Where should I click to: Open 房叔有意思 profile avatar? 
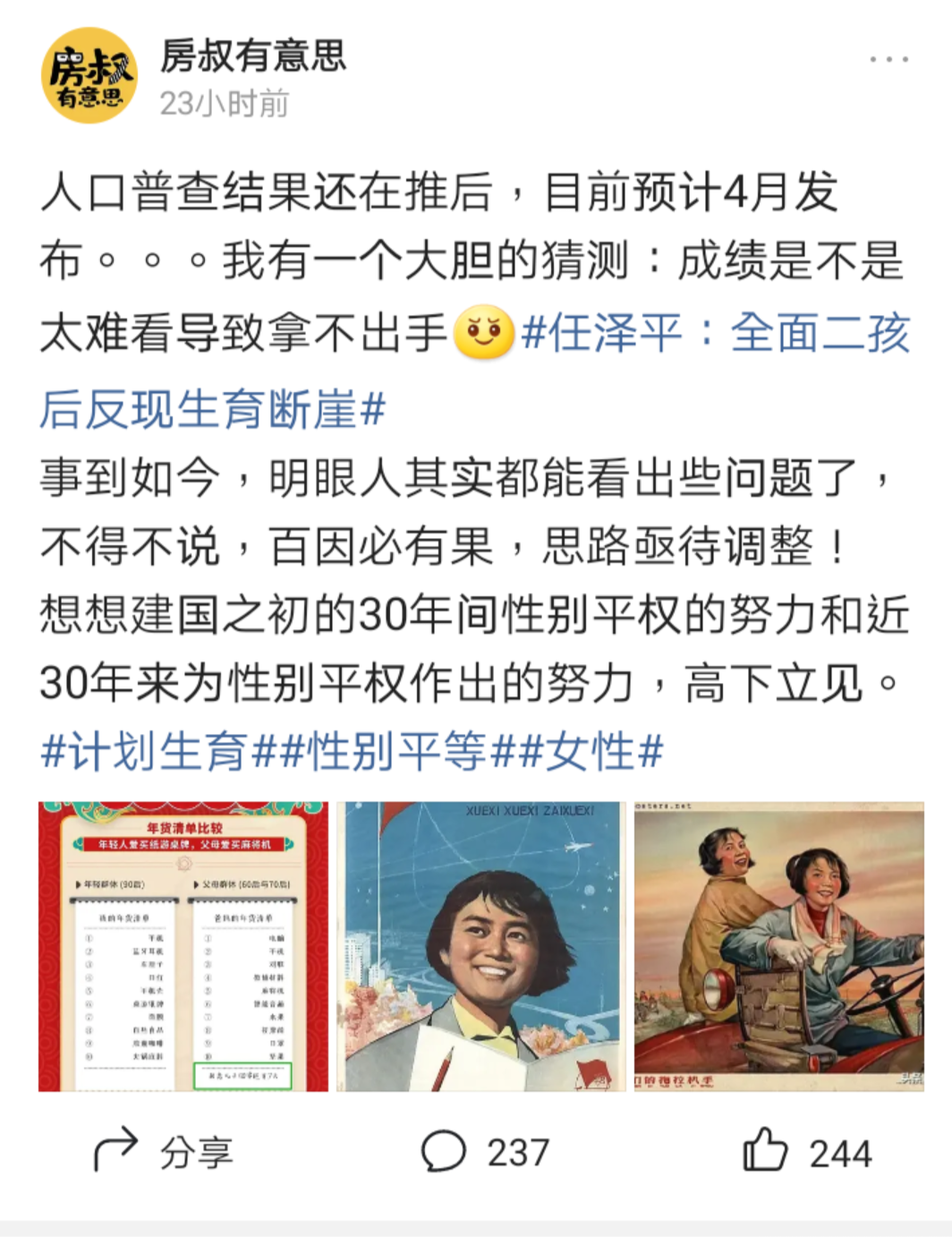pyautogui.click(x=89, y=76)
